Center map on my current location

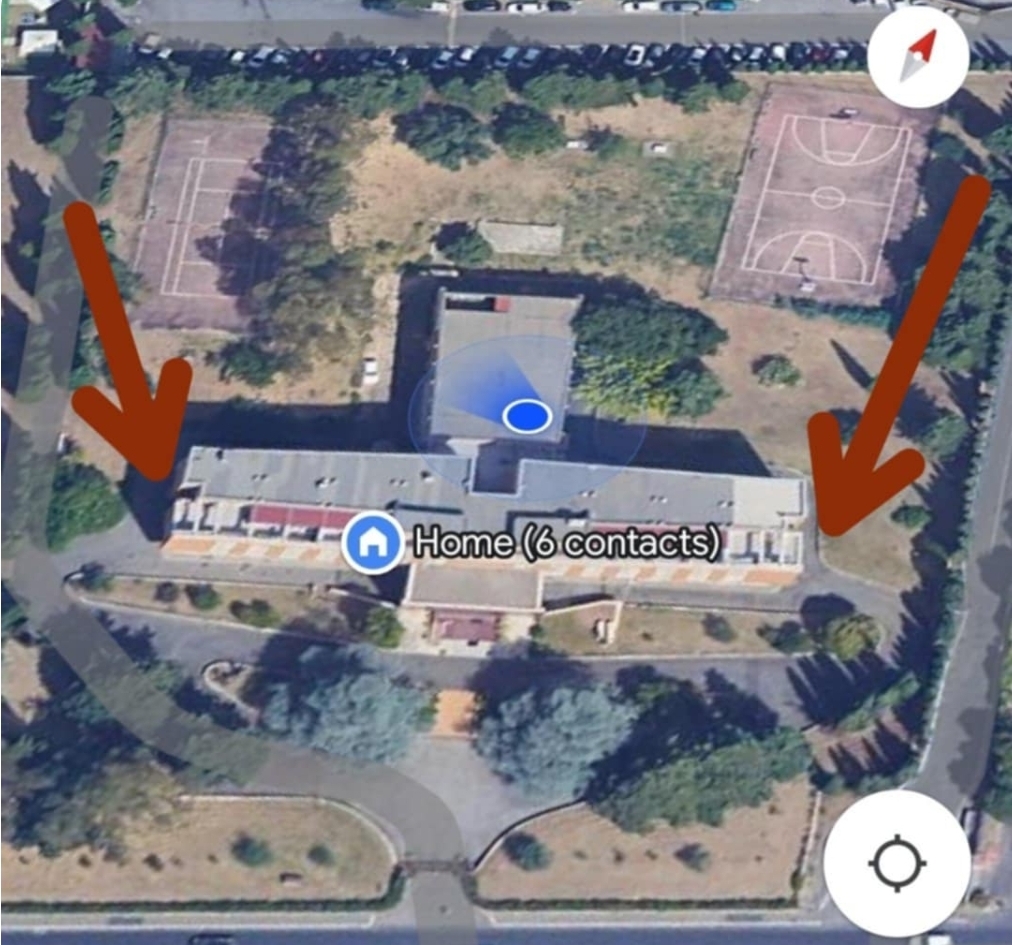tap(896, 863)
